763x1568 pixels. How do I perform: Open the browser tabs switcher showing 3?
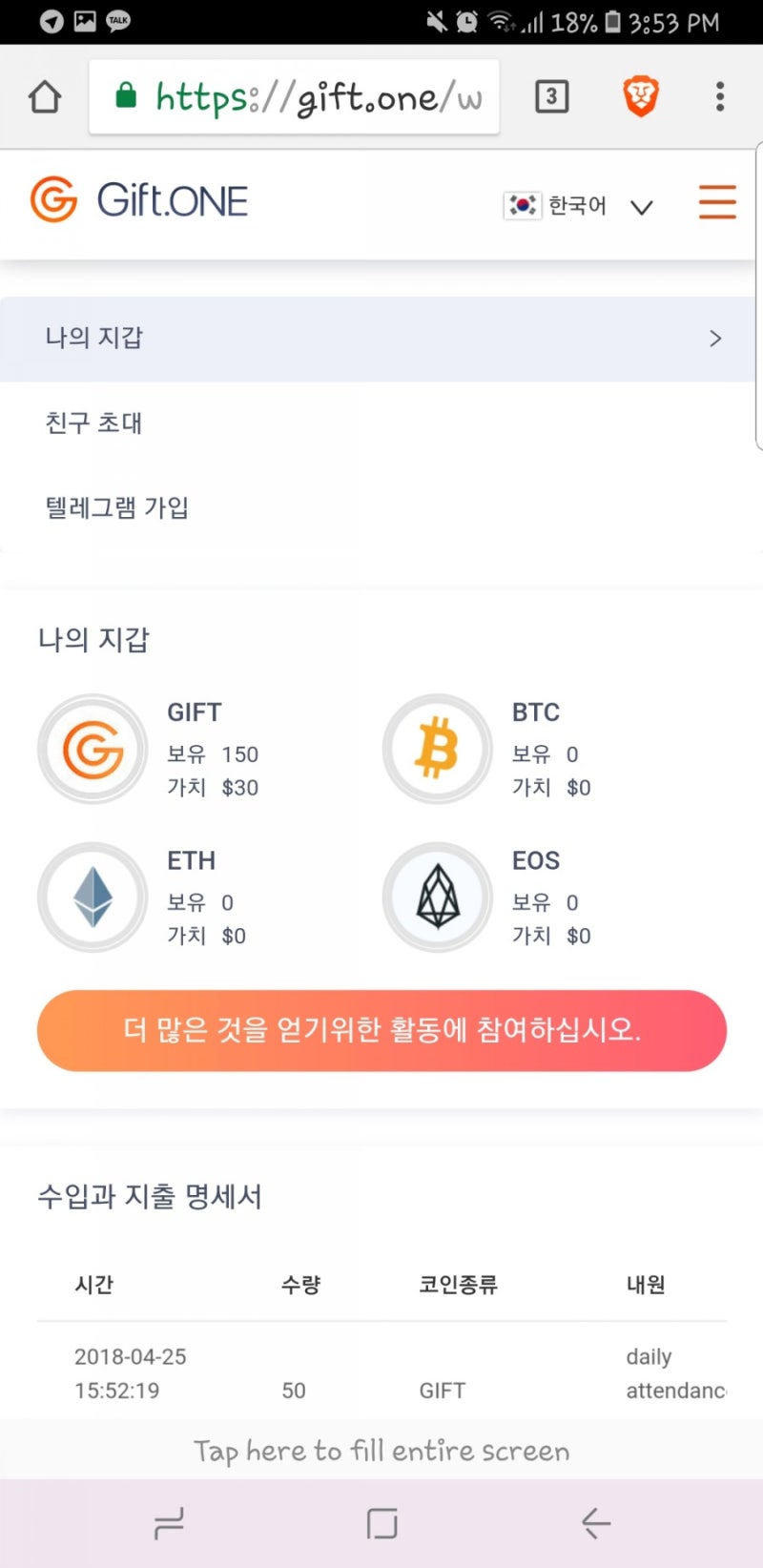(551, 95)
